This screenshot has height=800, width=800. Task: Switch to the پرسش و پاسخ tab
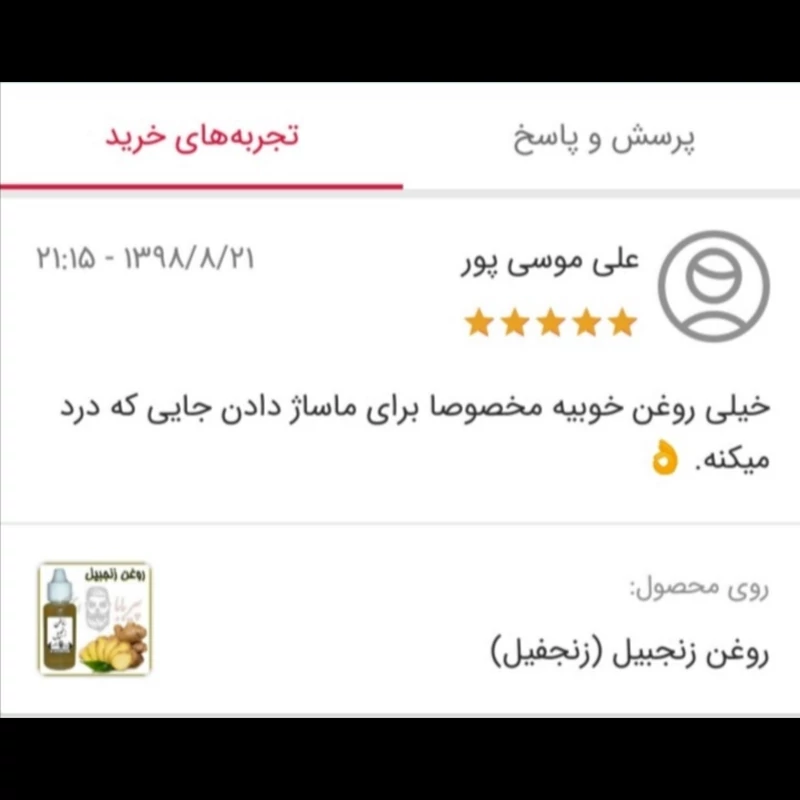[x=604, y=137]
